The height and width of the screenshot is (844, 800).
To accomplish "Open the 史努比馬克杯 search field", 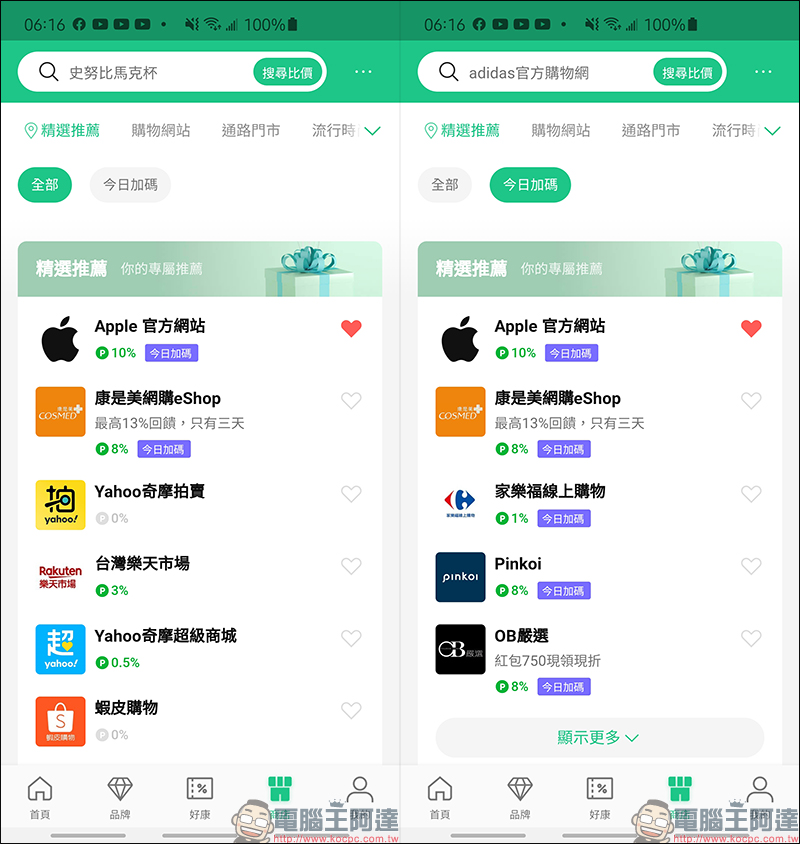I will click(x=150, y=72).
